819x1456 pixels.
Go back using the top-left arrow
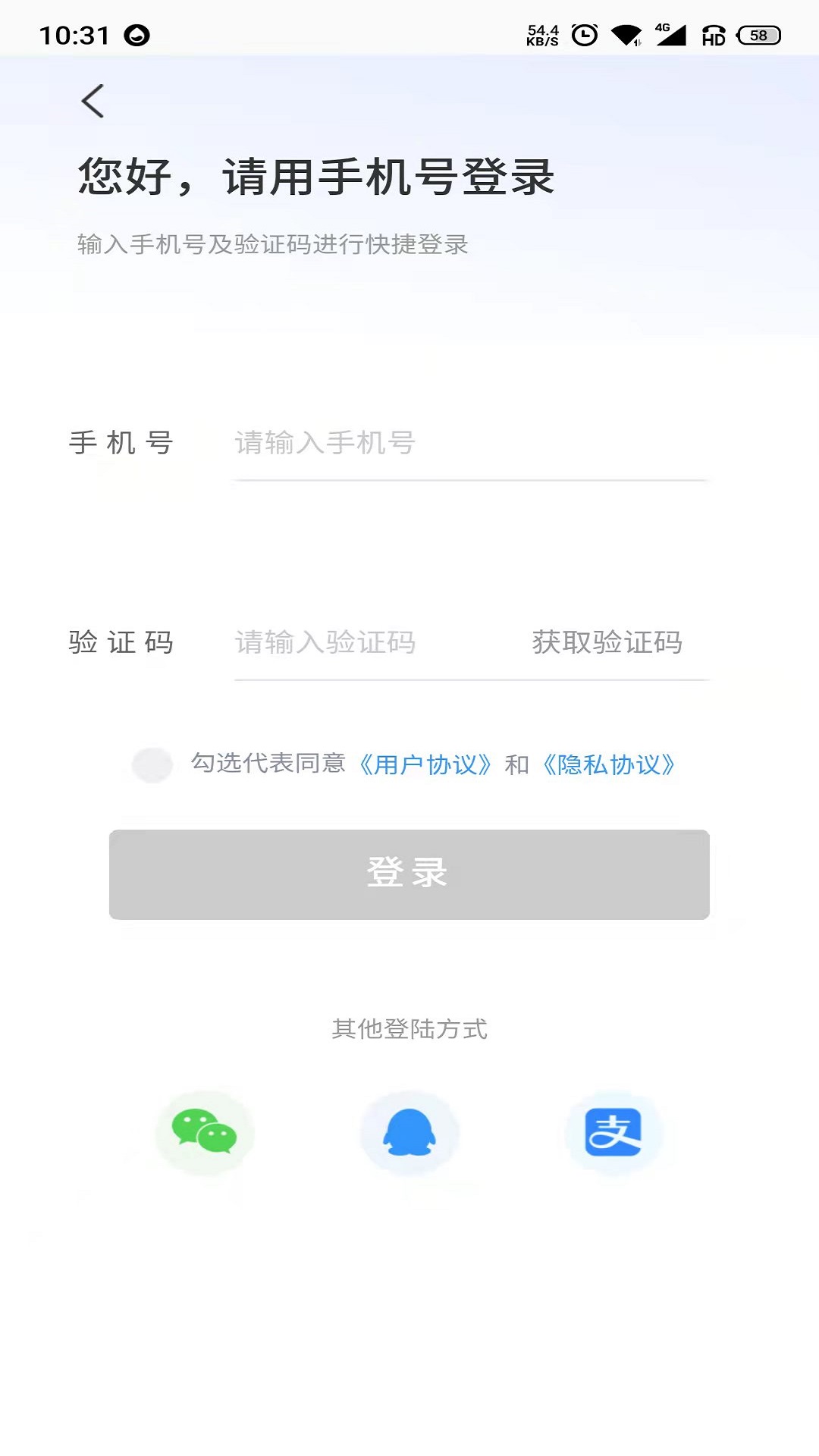click(x=93, y=101)
